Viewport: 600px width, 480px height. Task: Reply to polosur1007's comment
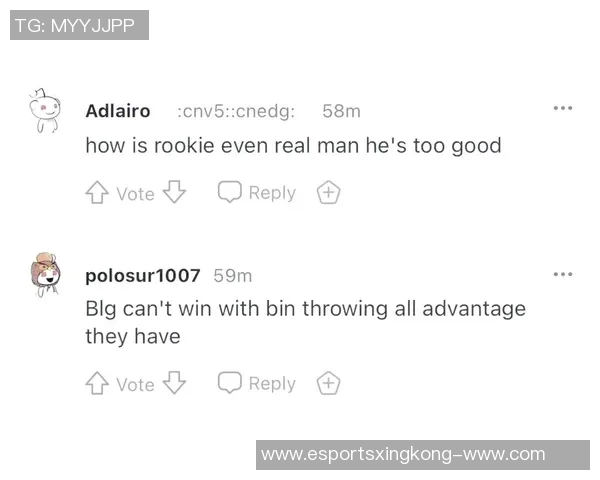click(x=257, y=384)
